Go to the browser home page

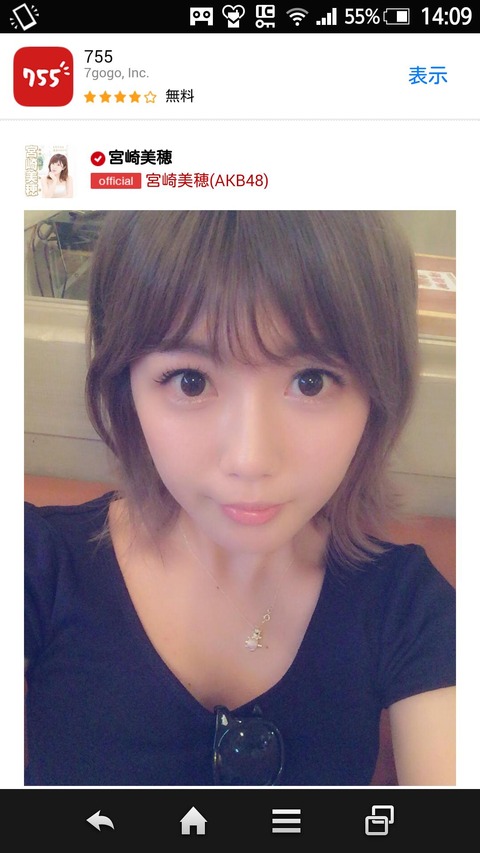[x=193, y=821]
